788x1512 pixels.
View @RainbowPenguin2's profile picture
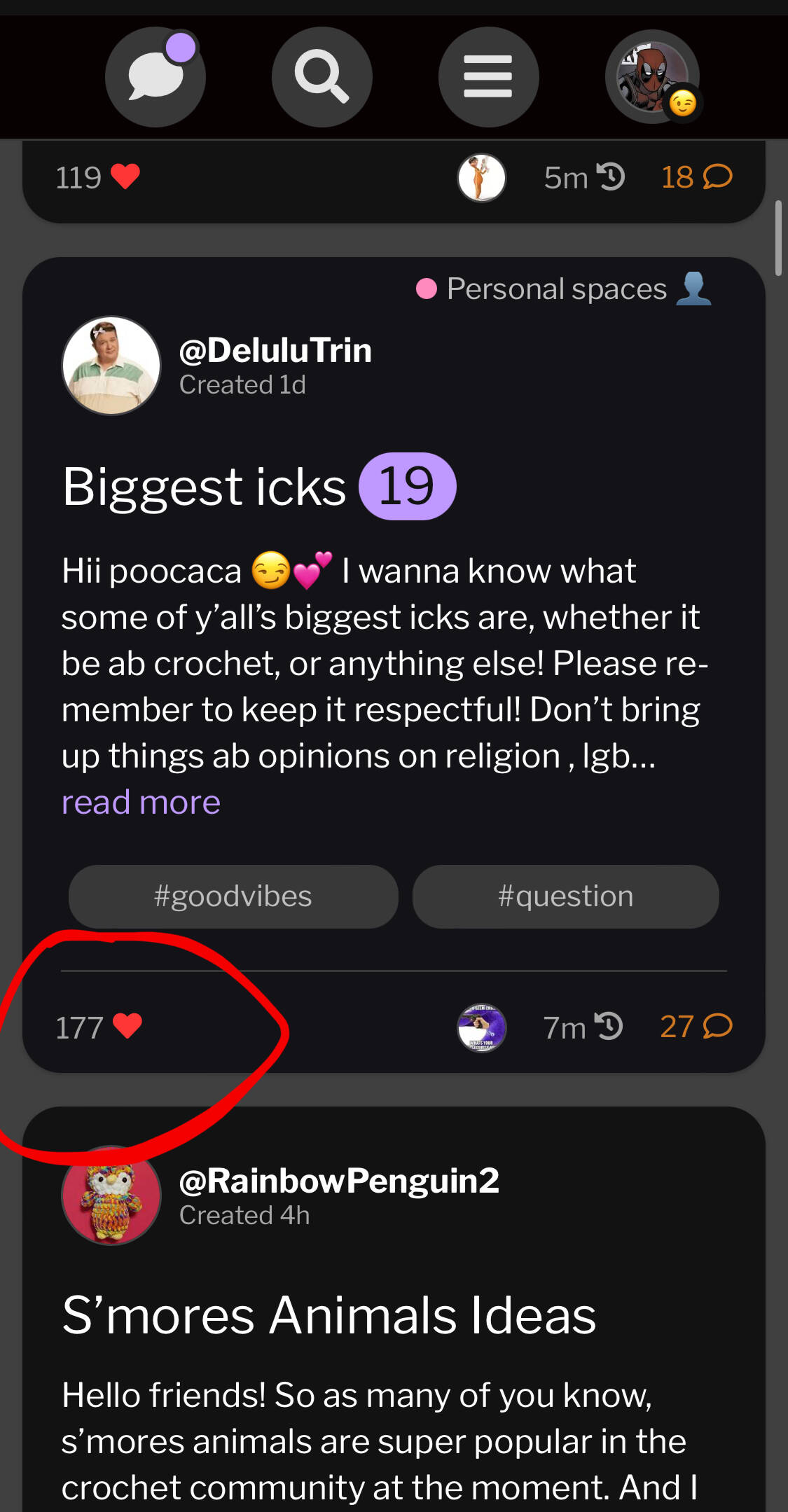[x=111, y=1196]
